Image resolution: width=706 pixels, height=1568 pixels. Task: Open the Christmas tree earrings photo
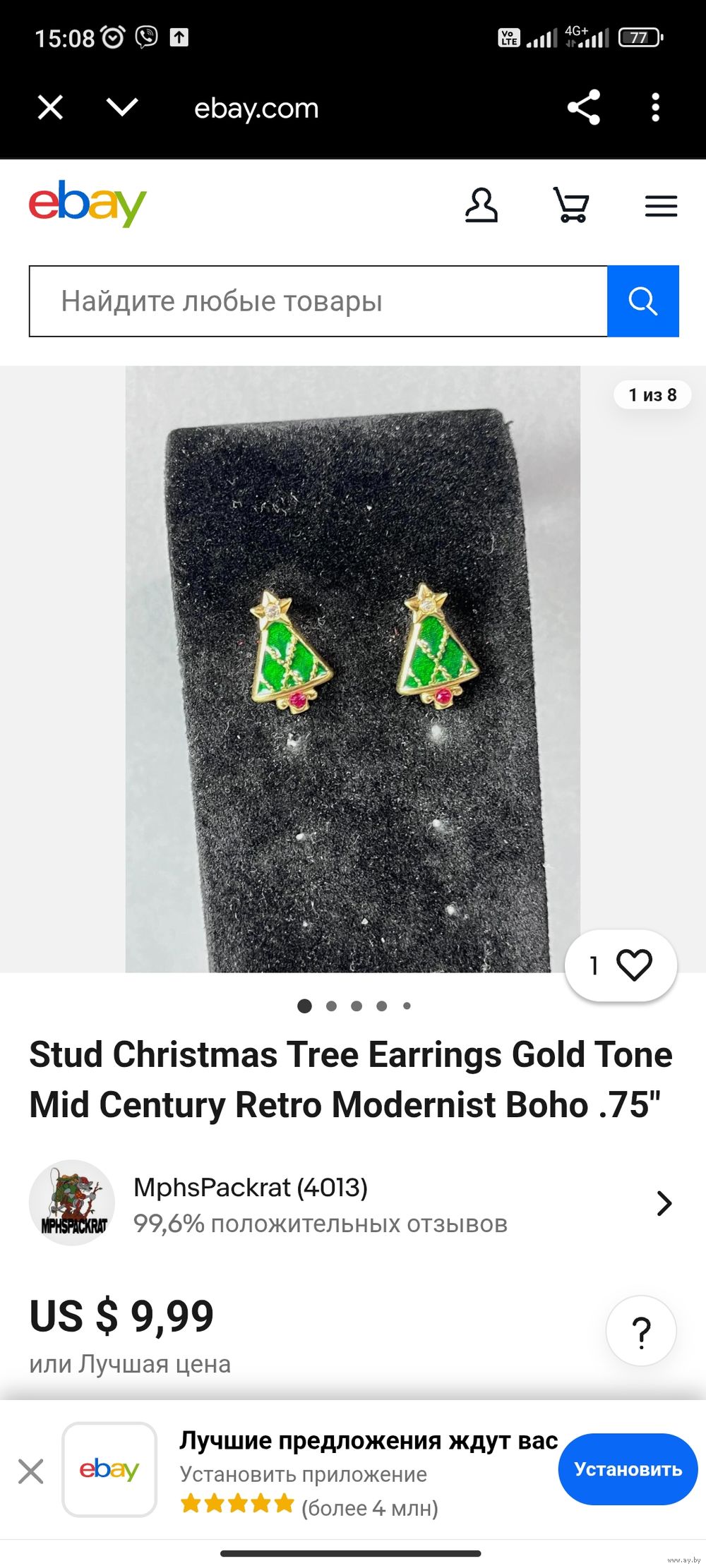tap(353, 668)
